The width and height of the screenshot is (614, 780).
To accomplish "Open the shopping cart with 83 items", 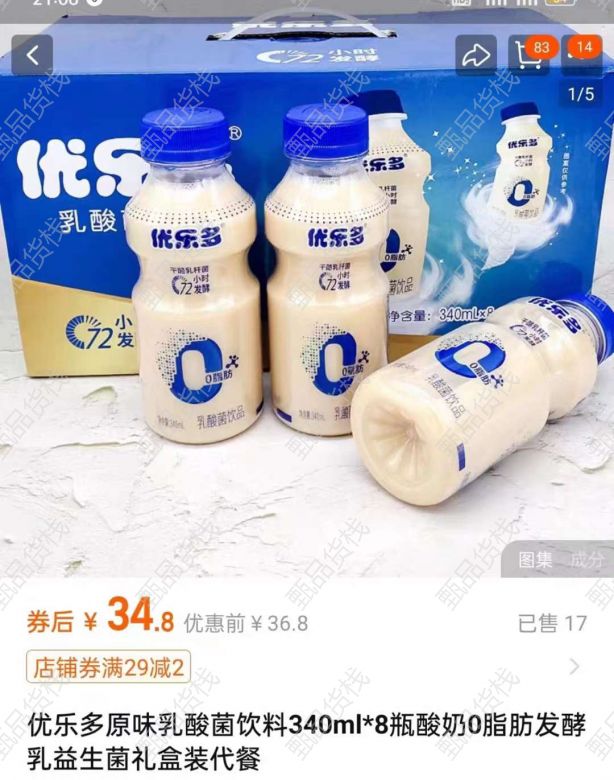I will click(527, 55).
